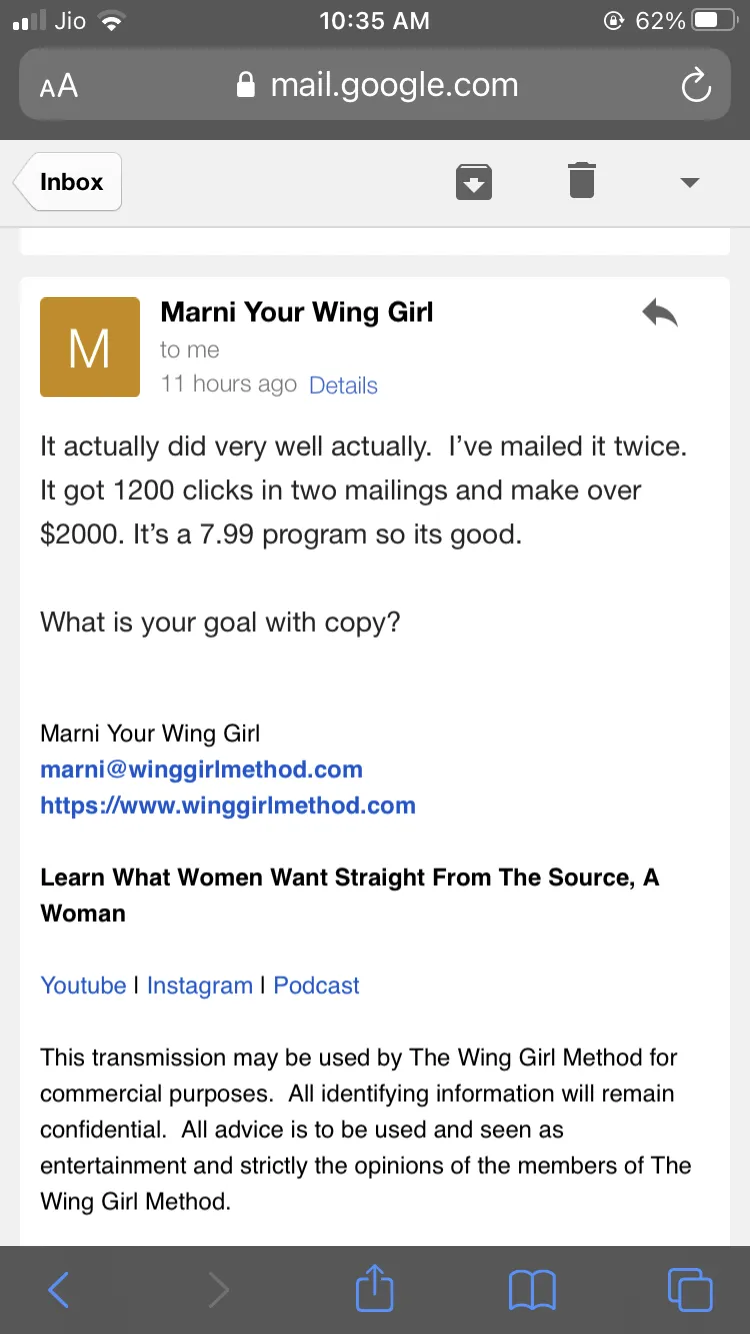This screenshot has height=1334, width=750.
Task: Open the Youtube link
Action: coord(83,985)
